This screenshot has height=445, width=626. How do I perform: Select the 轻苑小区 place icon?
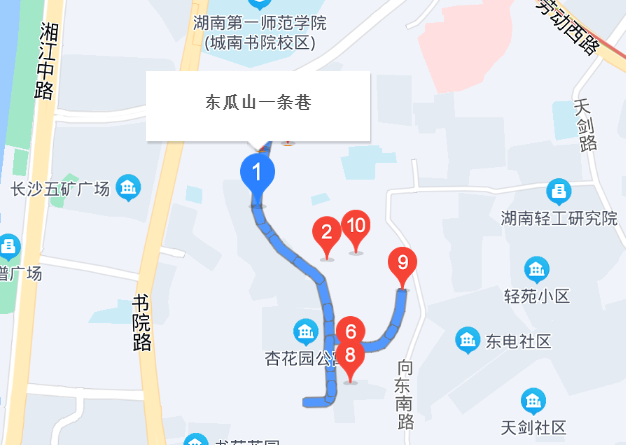(x=537, y=269)
